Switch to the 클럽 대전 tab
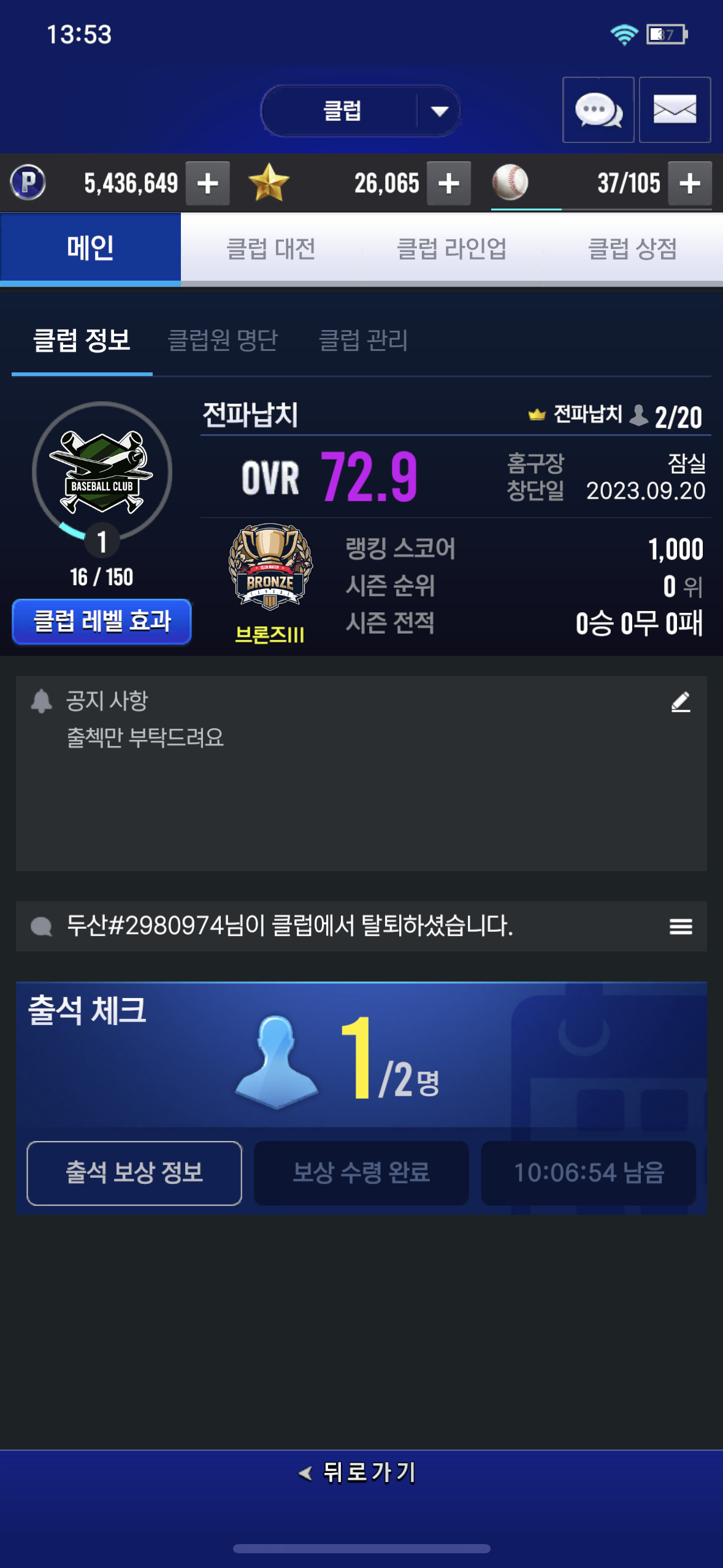This screenshot has width=723, height=1568. pos(271,248)
